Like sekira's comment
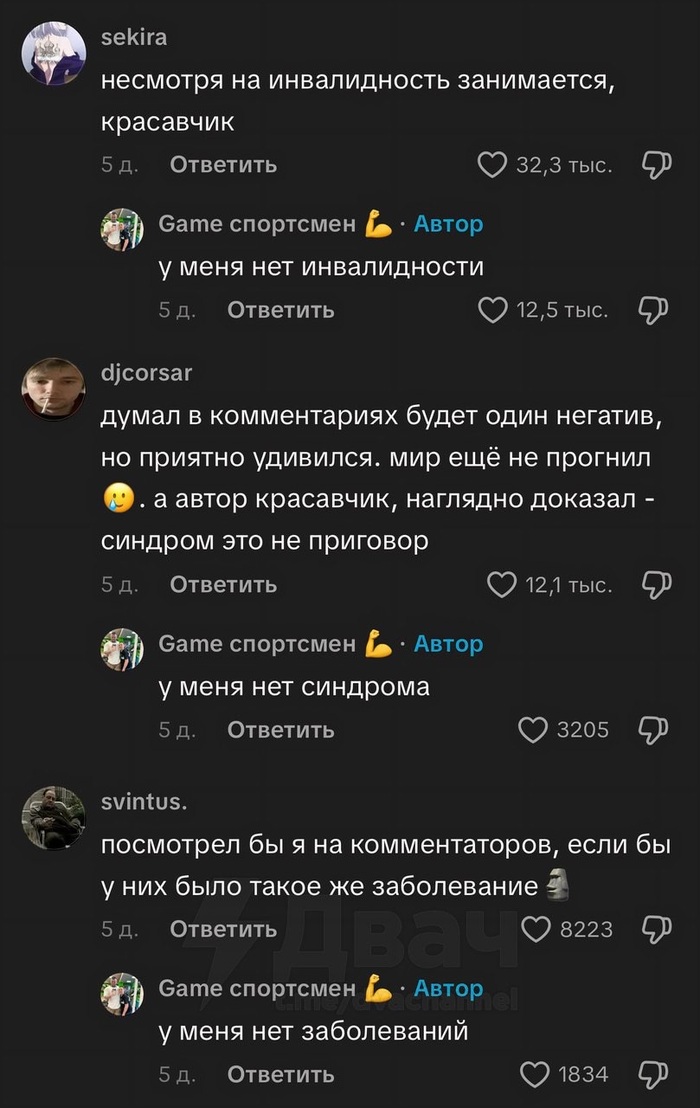The width and height of the screenshot is (700, 1108). [492, 165]
